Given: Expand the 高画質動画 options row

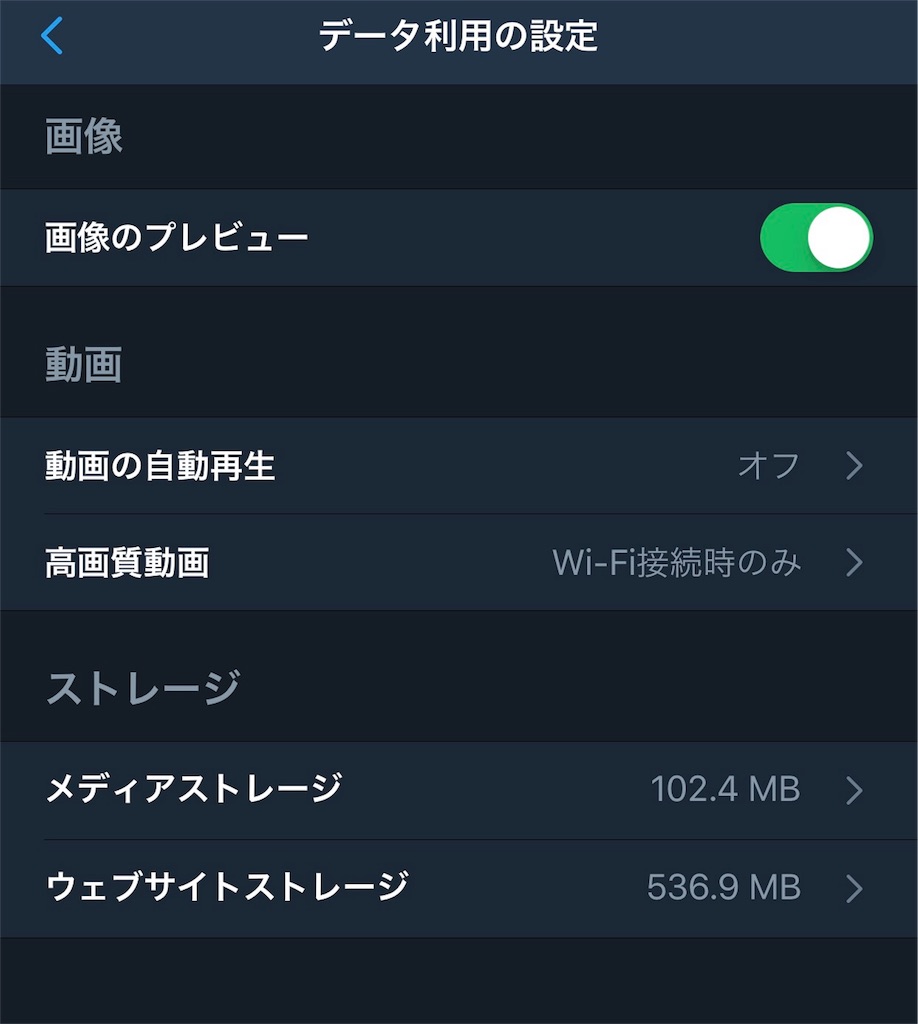Looking at the screenshot, I should pos(460,563).
